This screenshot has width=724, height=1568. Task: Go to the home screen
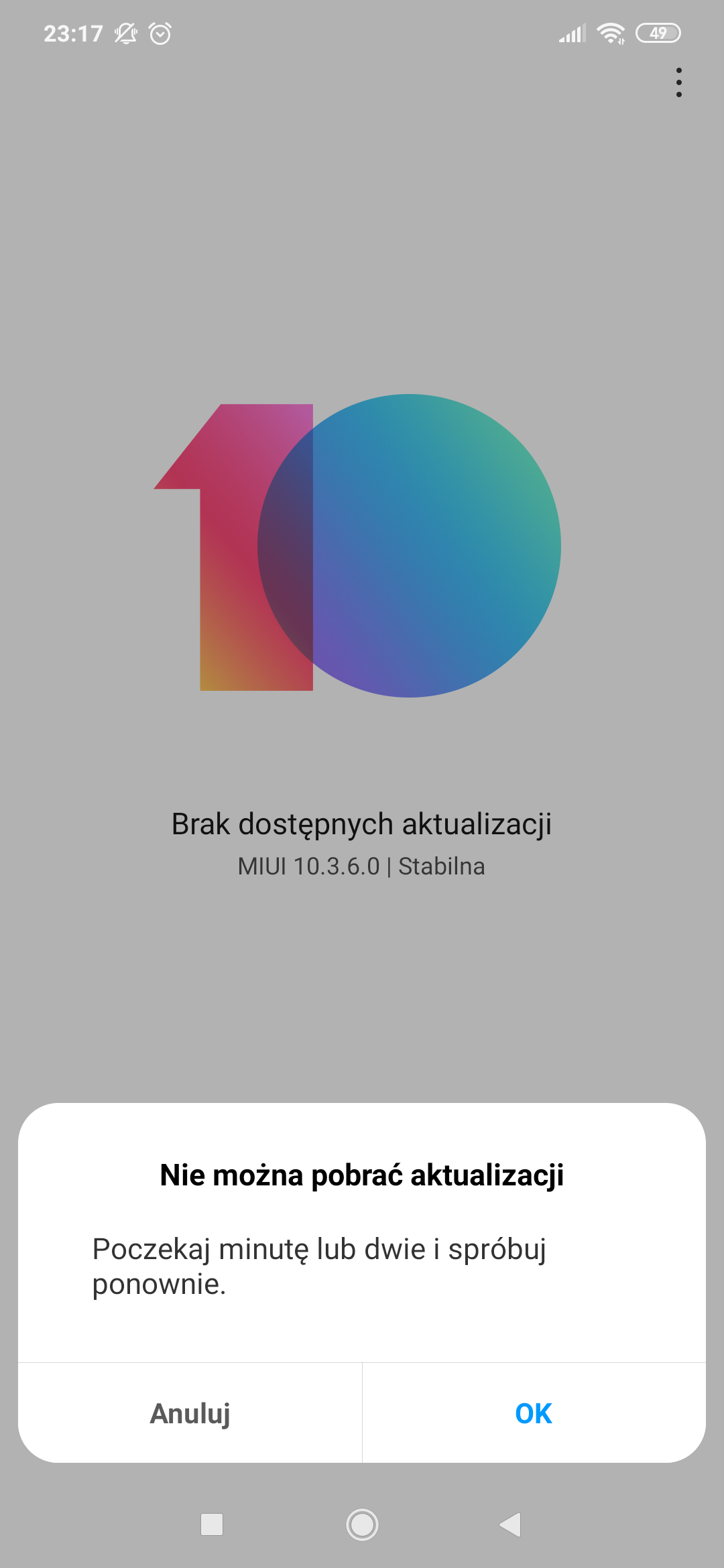coord(362,1524)
